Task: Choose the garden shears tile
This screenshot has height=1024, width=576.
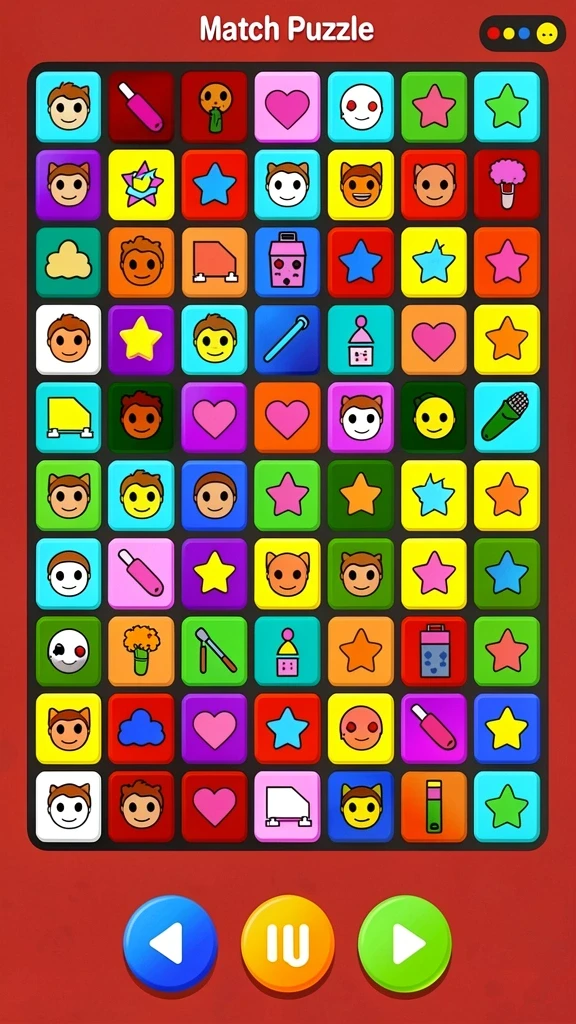Action: pyautogui.click(x=214, y=651)
